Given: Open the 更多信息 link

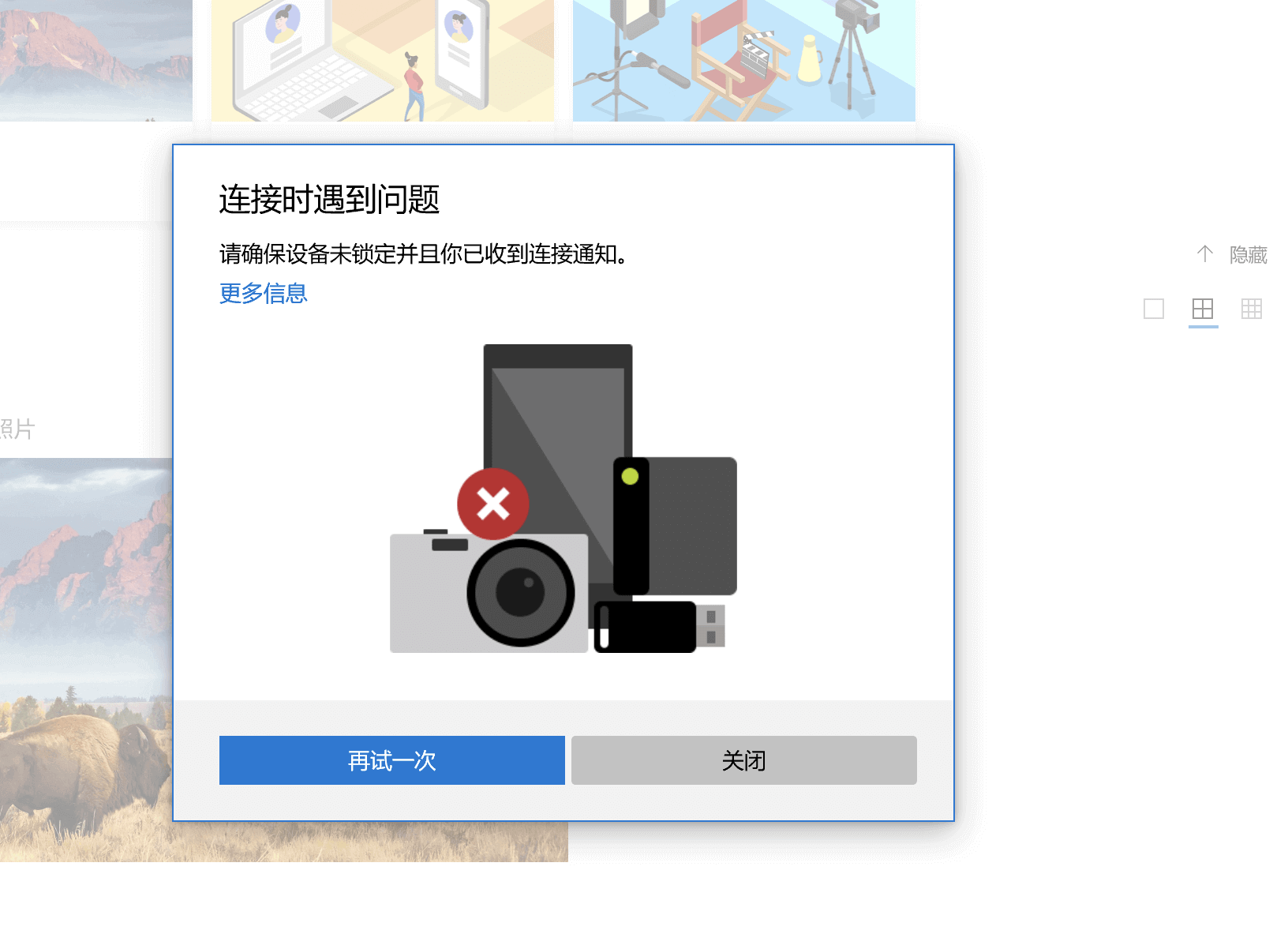Looking at the screenshot, I should point(263,294).
